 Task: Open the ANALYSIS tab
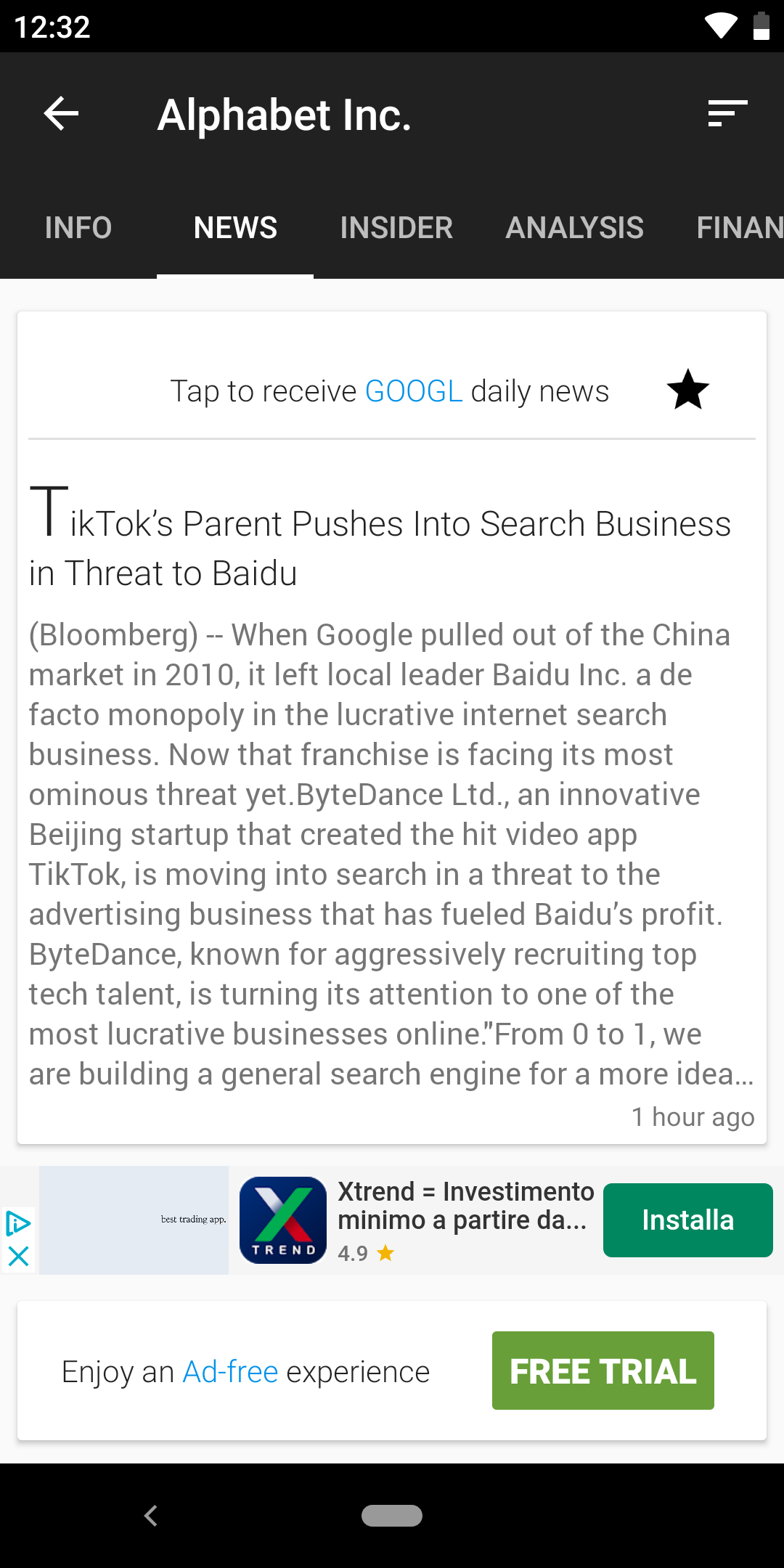574,228
